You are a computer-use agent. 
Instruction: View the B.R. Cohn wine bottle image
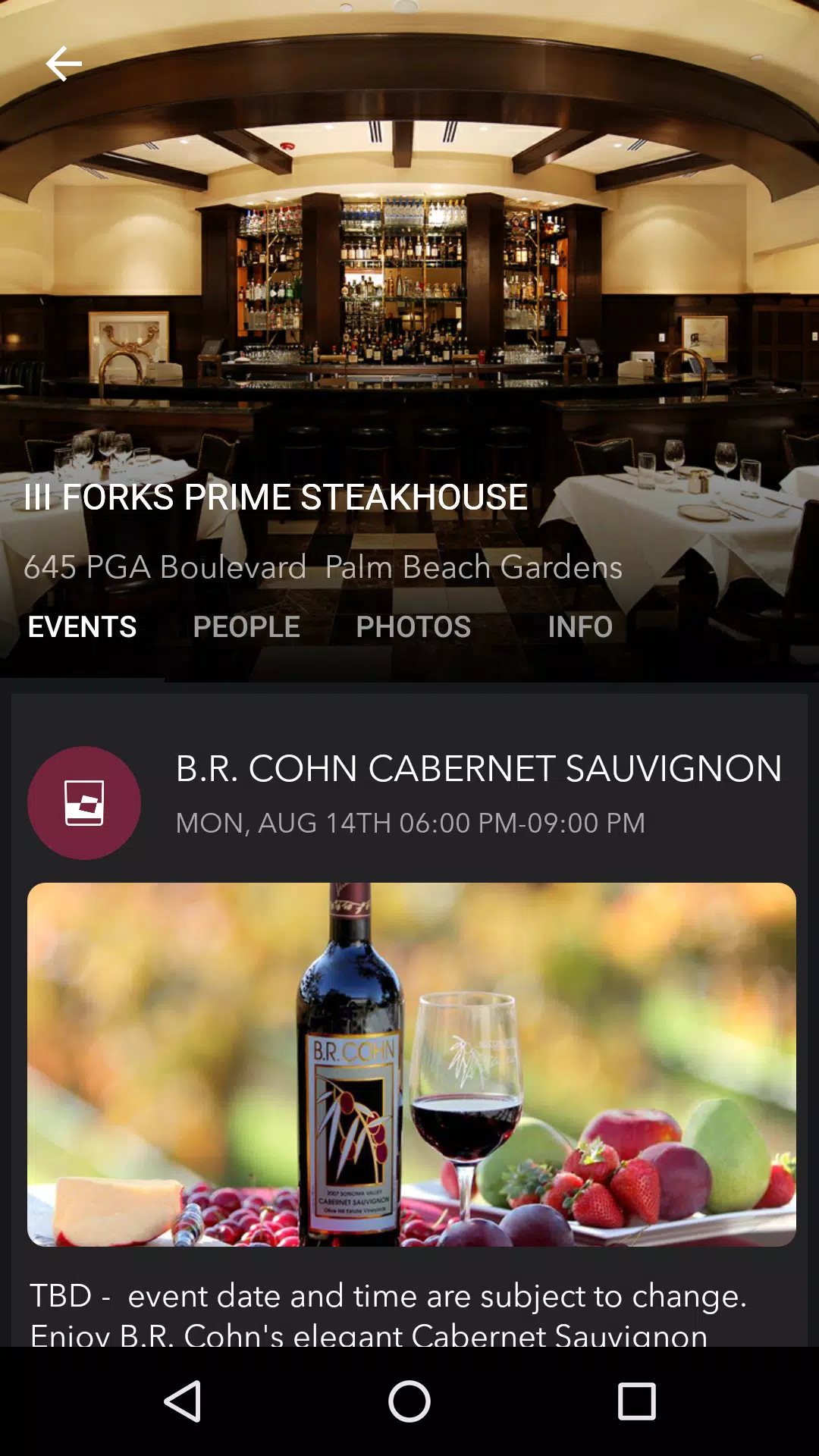tap(411, 1064)
